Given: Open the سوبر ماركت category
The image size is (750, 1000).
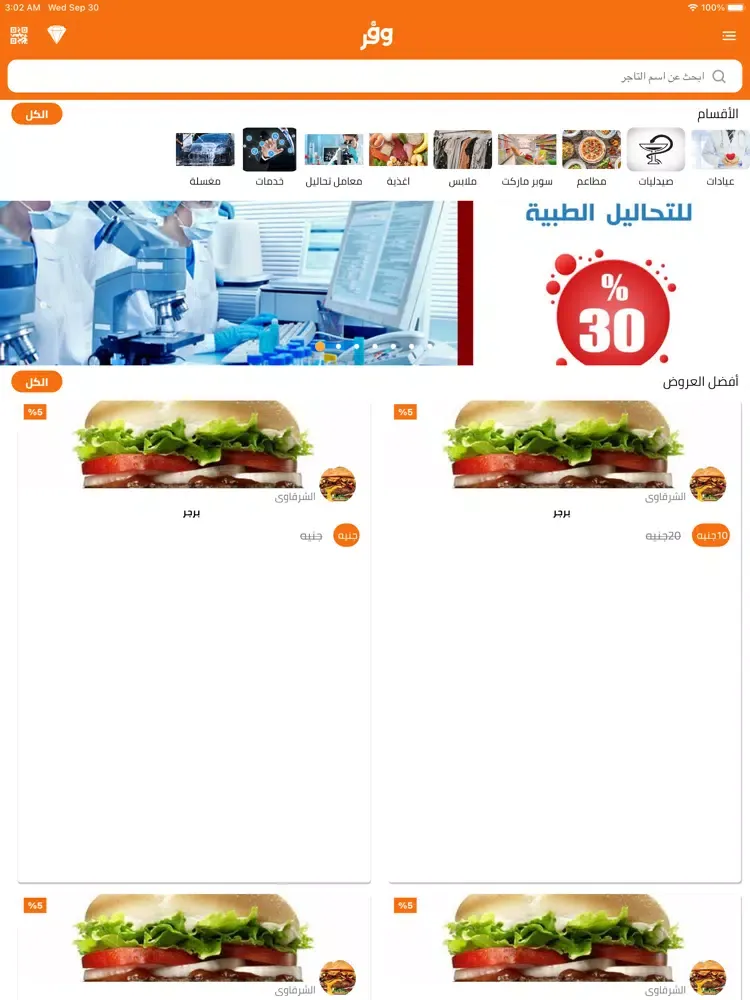Looking at the screenshot, I should [527, 158].
